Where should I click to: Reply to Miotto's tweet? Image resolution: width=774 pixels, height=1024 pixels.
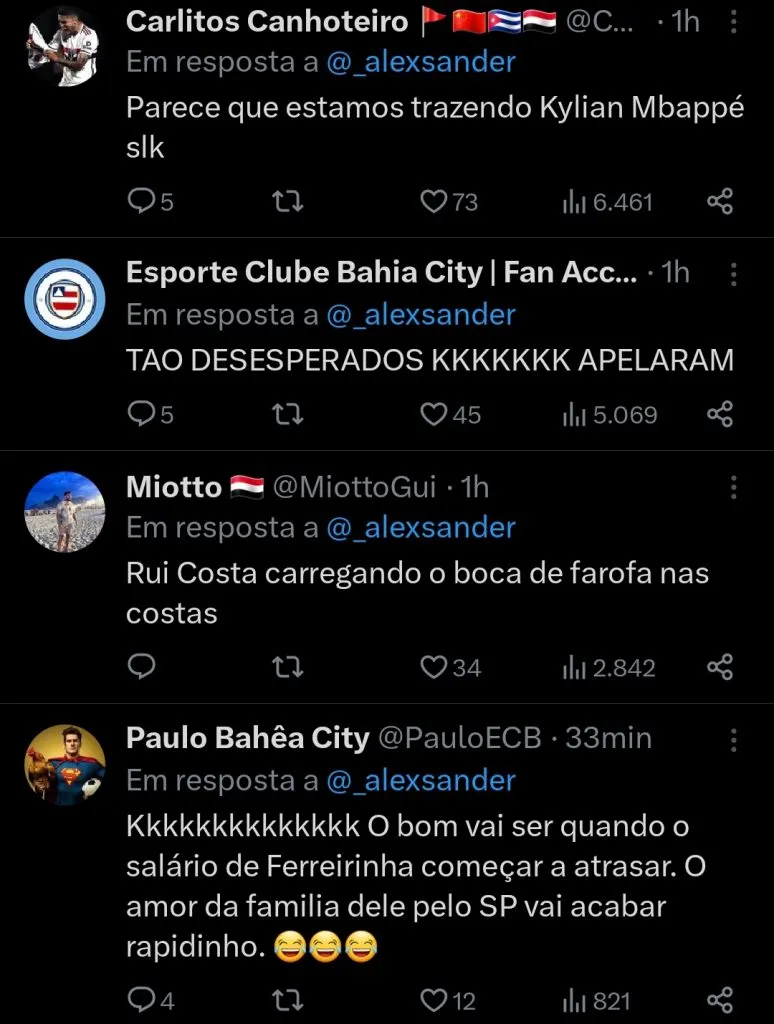[x=142, y=666]
